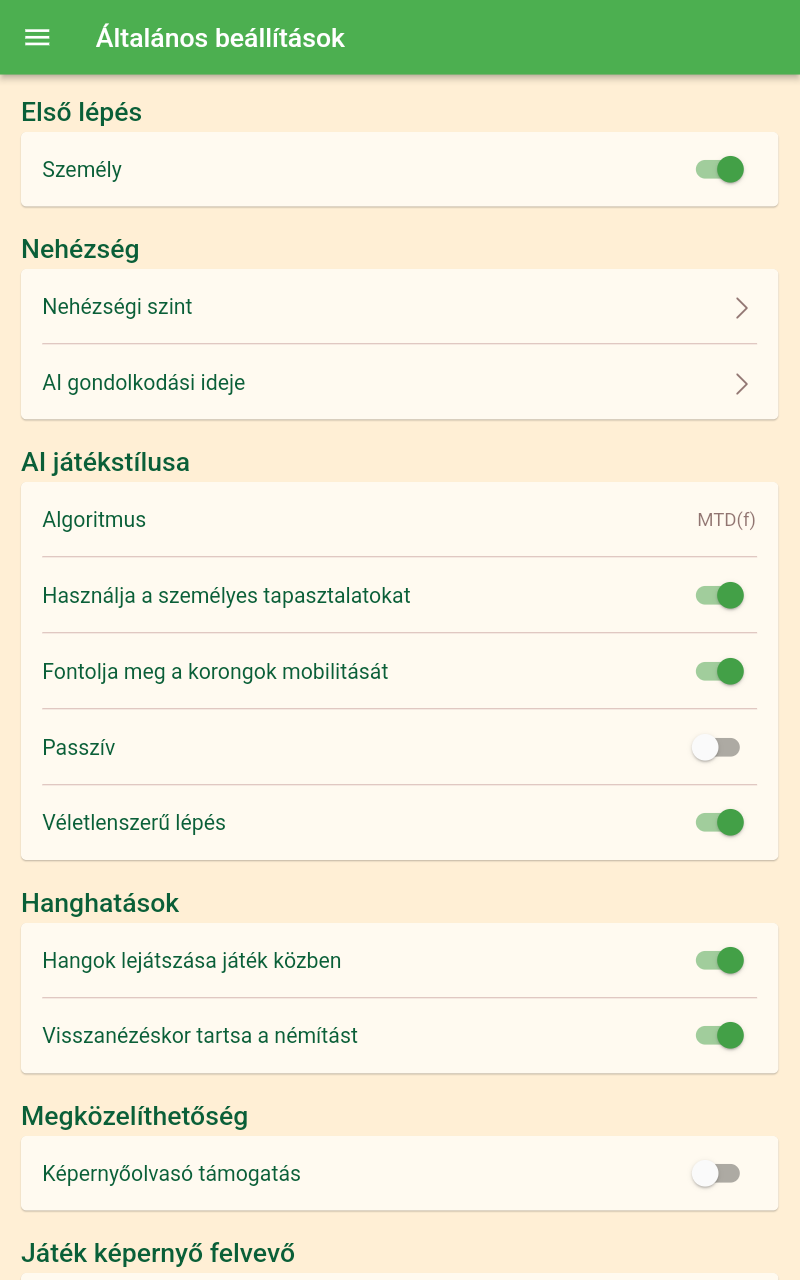Change the Algoritmus MTD(f) setting
800x1280 pixels.
point(399,520)
